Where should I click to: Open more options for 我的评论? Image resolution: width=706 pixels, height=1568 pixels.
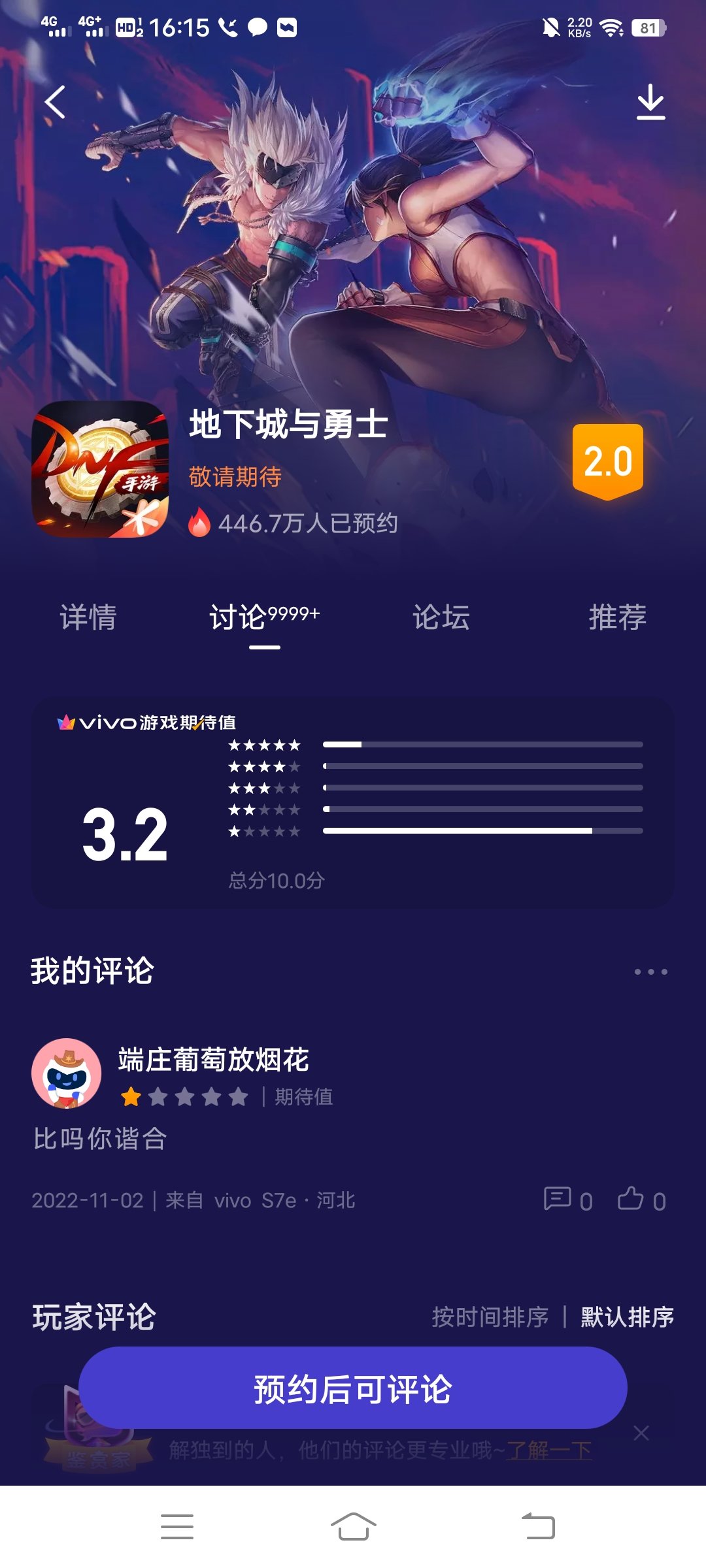click(x=650, y=972)
